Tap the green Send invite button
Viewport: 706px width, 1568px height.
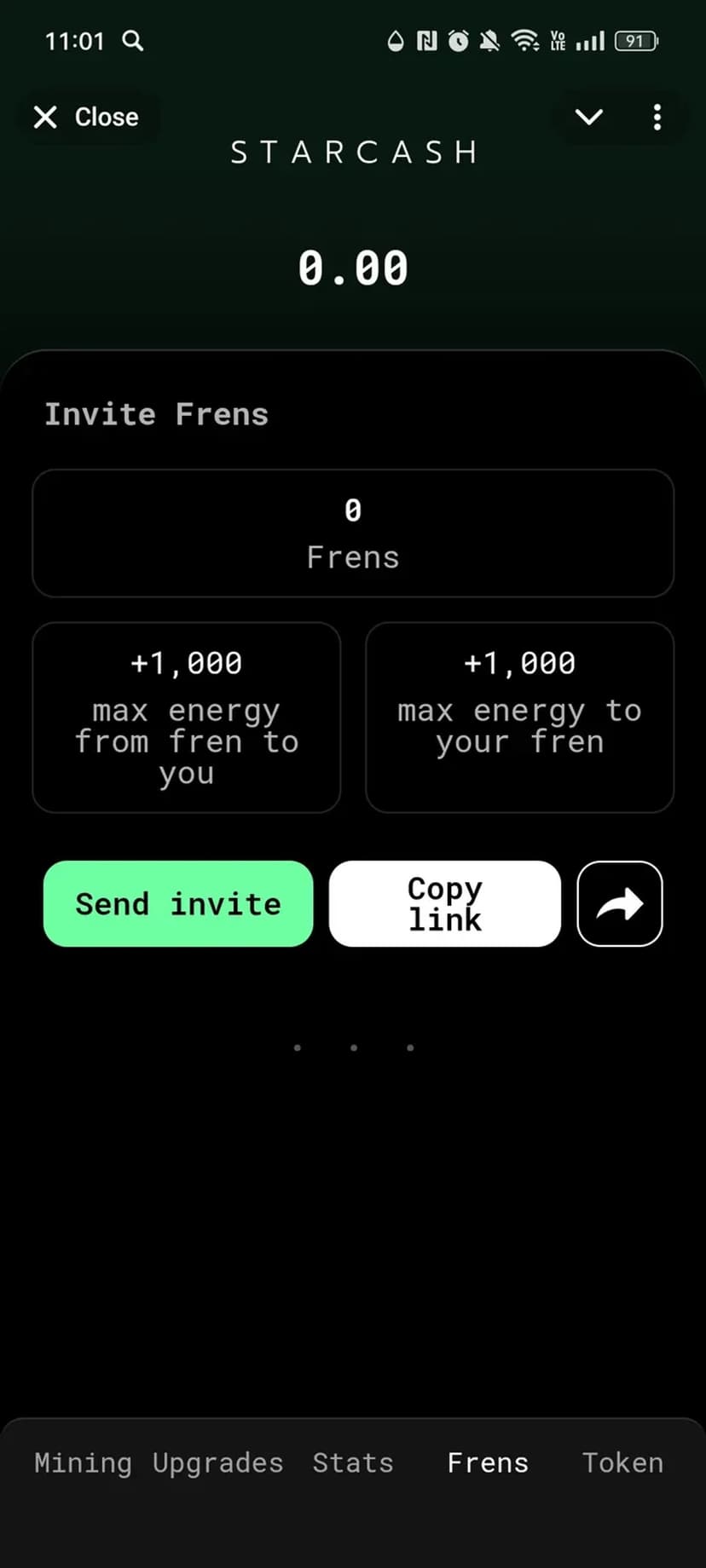click(x=178, y=903)
